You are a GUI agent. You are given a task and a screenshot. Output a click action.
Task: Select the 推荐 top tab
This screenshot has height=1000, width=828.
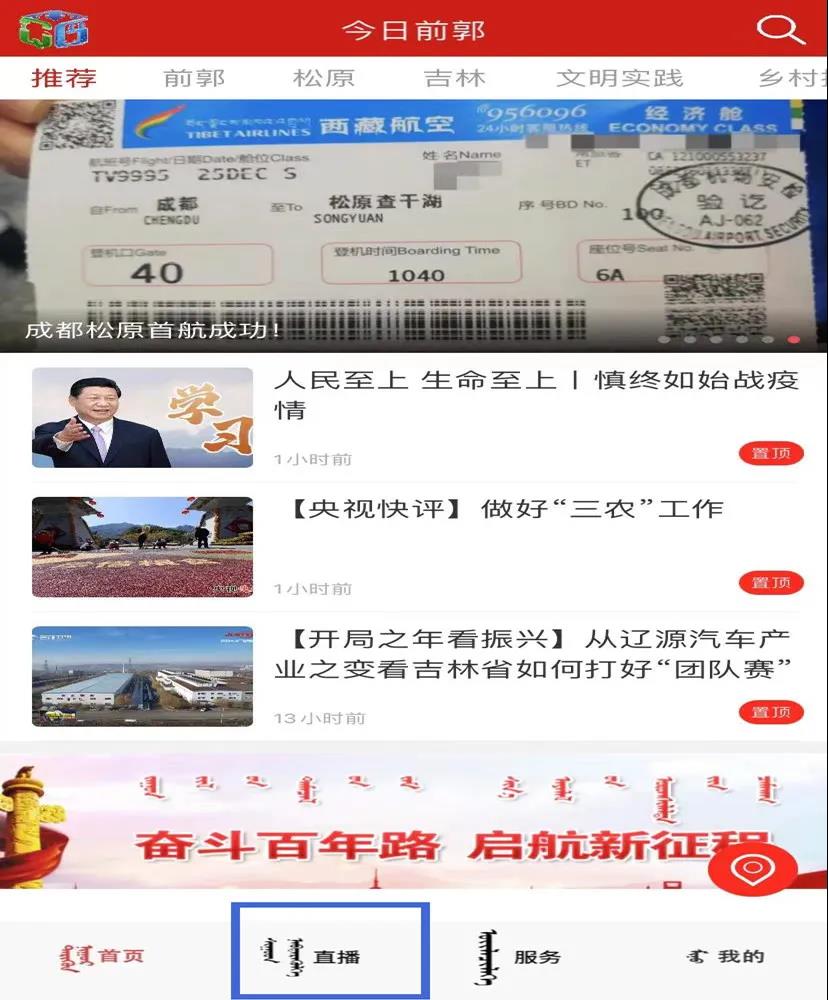63,78
